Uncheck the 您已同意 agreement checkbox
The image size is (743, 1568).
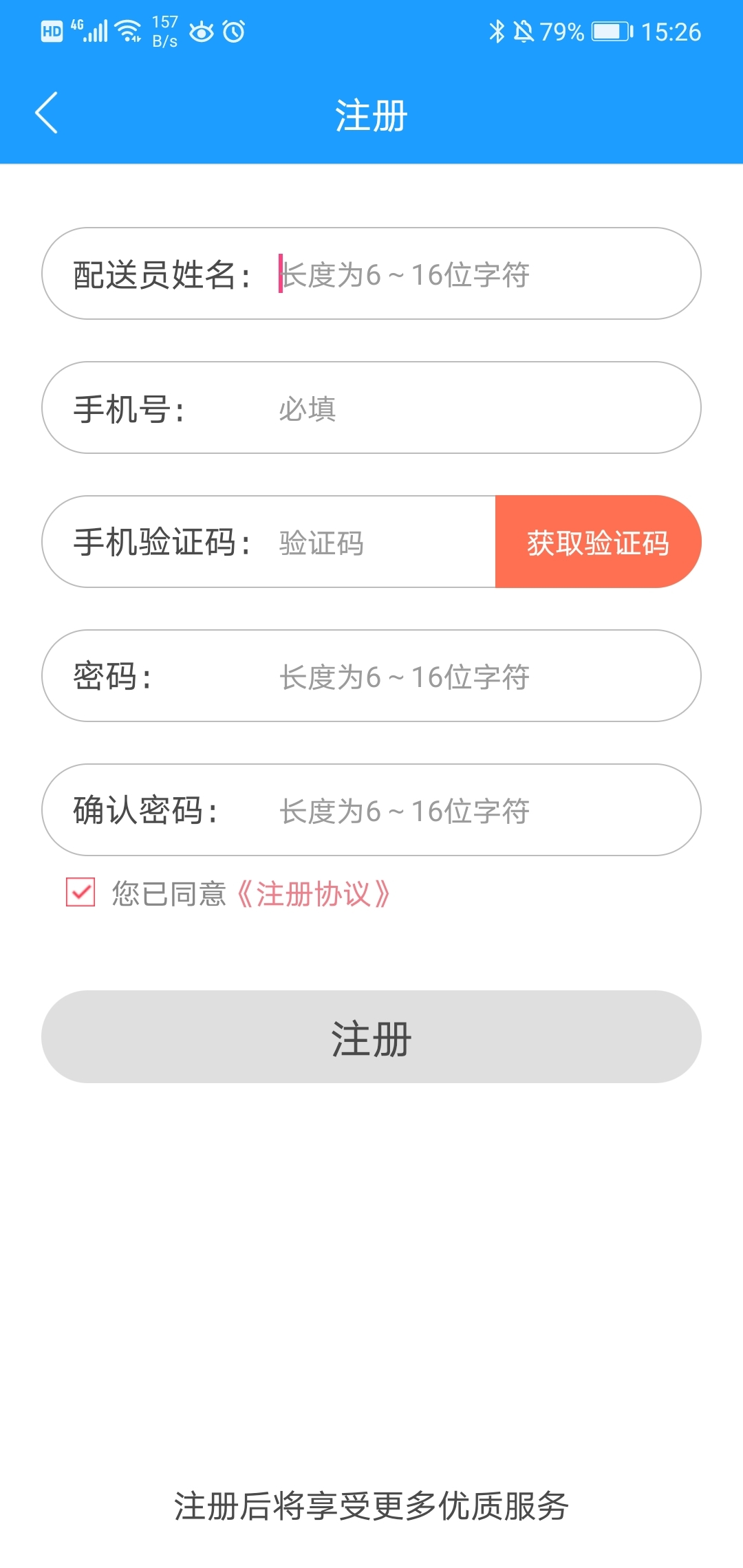[x=80, y=893]
